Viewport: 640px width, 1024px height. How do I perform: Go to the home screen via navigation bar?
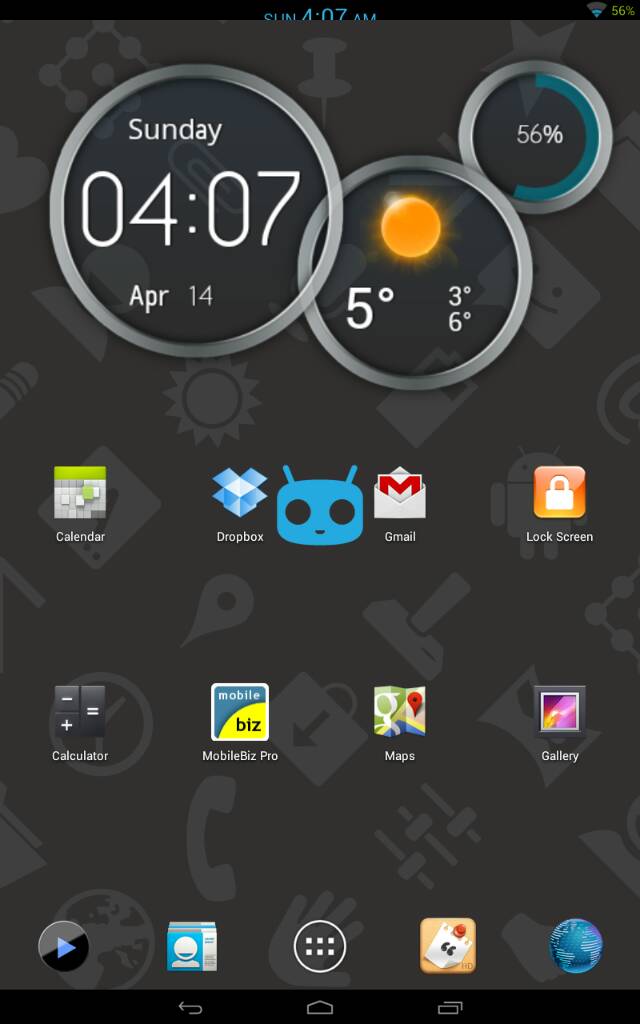point(320,1007)
